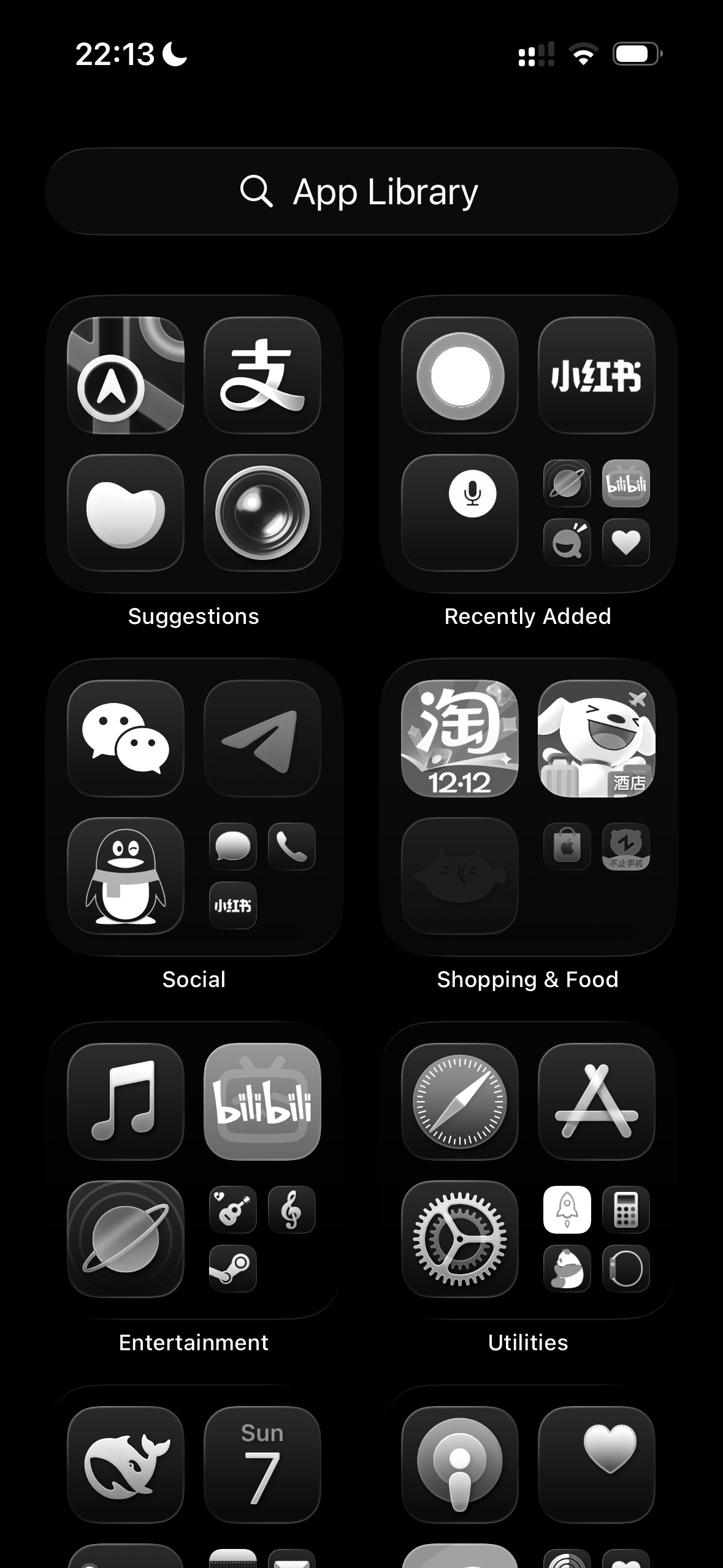Launch Alipay from Suggestions
Screen dimensions: 723x1568
click(x=262, y=375)
